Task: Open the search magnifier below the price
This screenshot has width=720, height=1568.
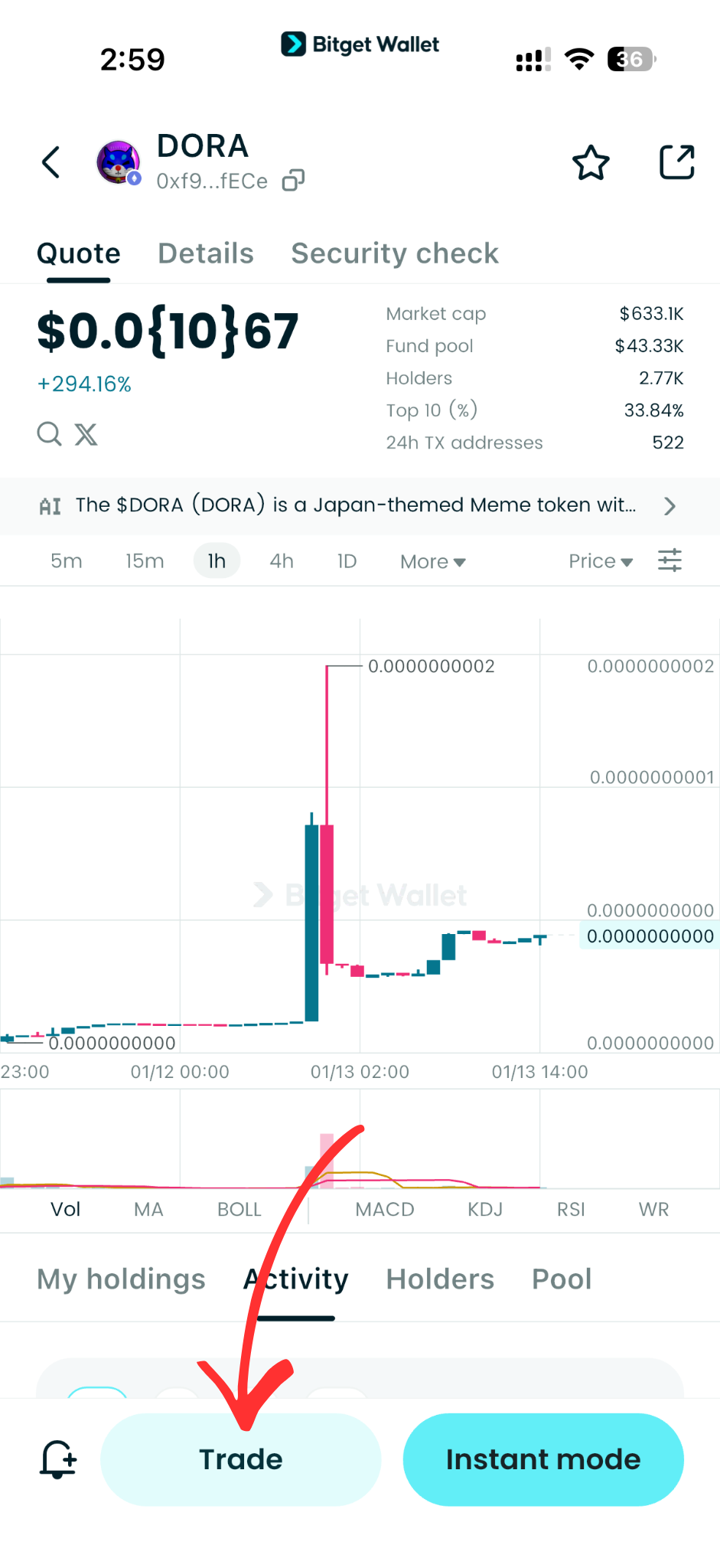Action: pyautogui.click(x=48, y=434)
